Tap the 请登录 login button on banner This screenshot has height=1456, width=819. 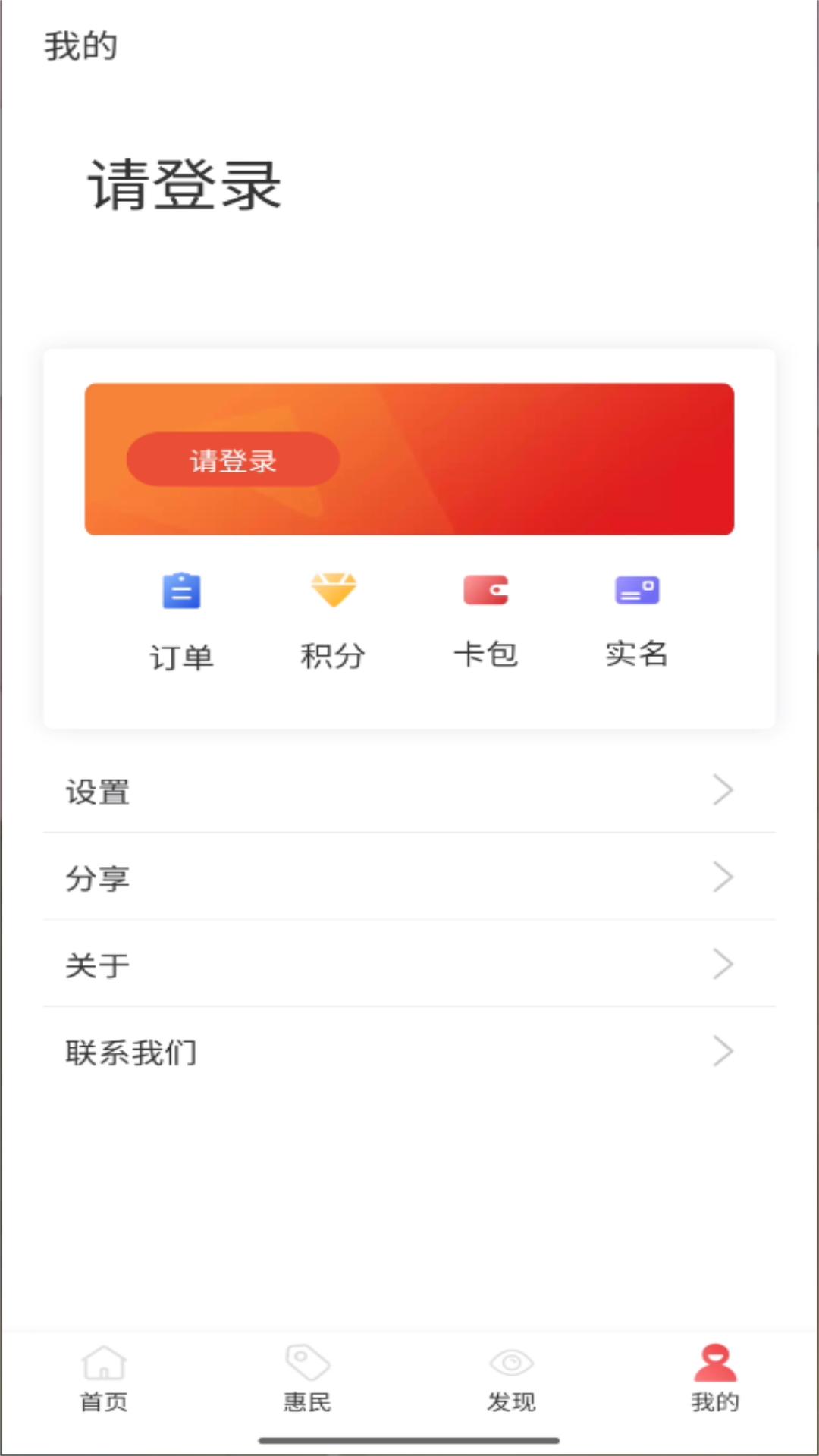[234, 460]
